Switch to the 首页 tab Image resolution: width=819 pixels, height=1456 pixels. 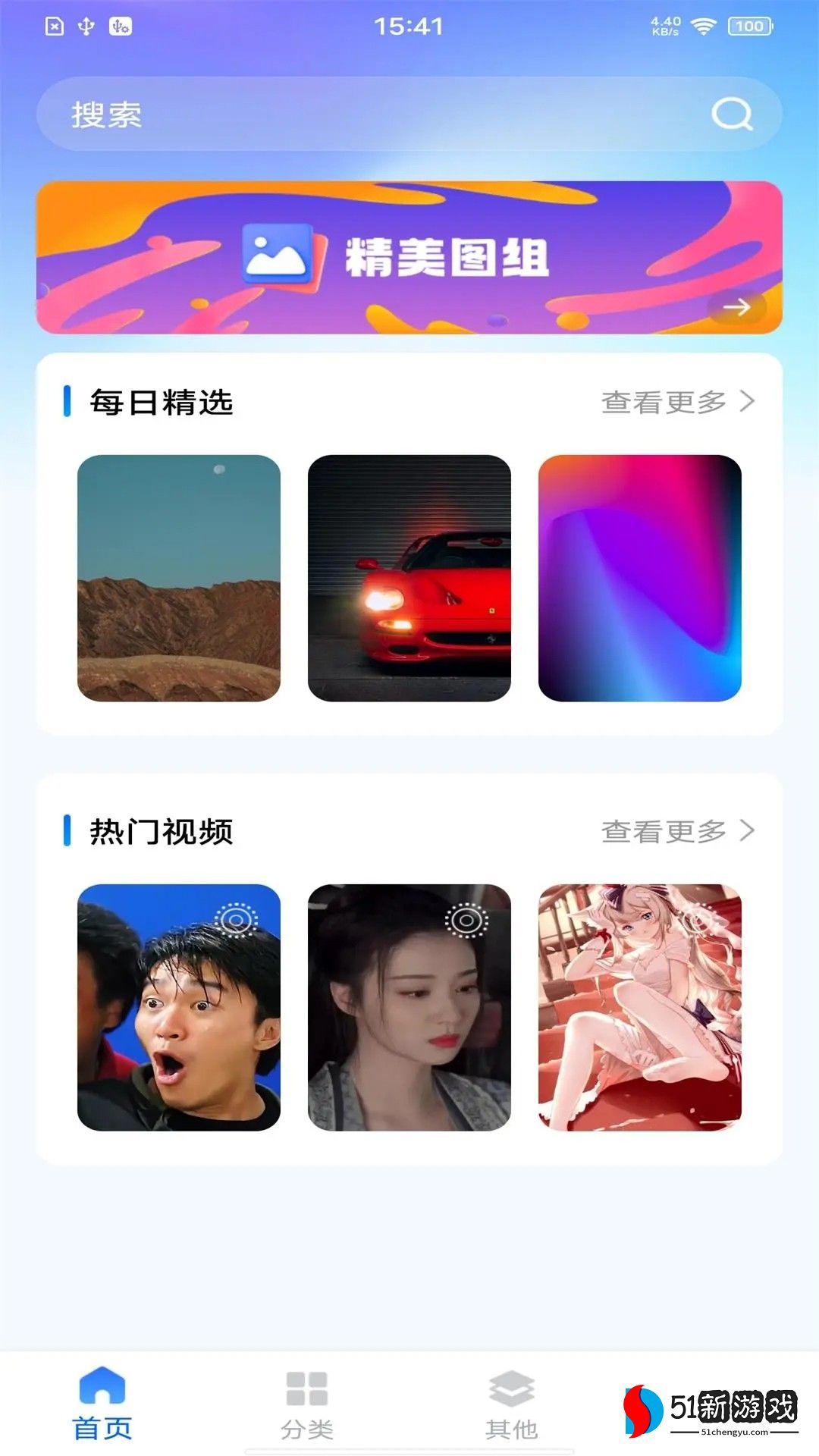[x=102, y=1404]
